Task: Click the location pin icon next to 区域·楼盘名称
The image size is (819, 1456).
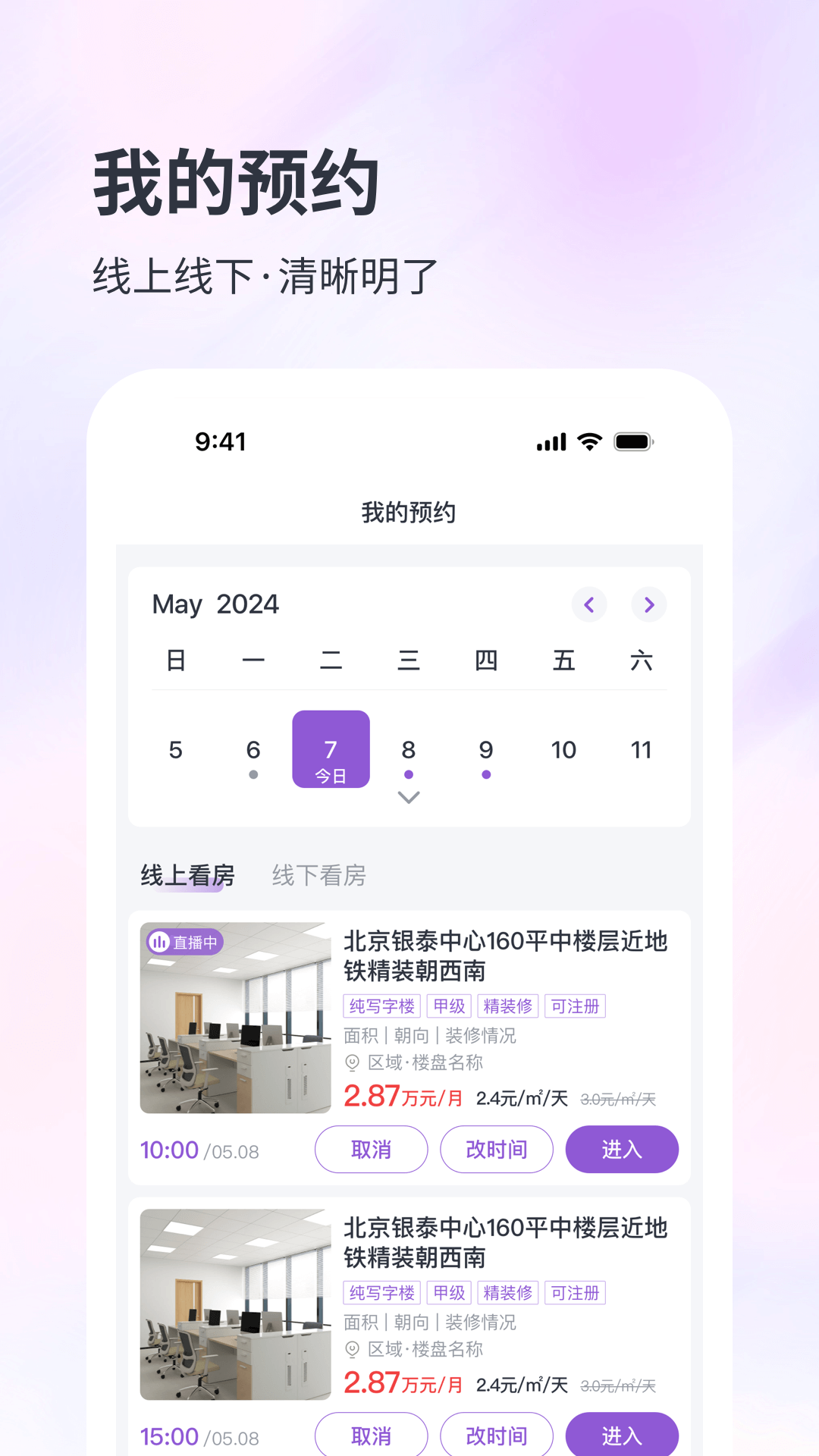Action: [351, 1062]
